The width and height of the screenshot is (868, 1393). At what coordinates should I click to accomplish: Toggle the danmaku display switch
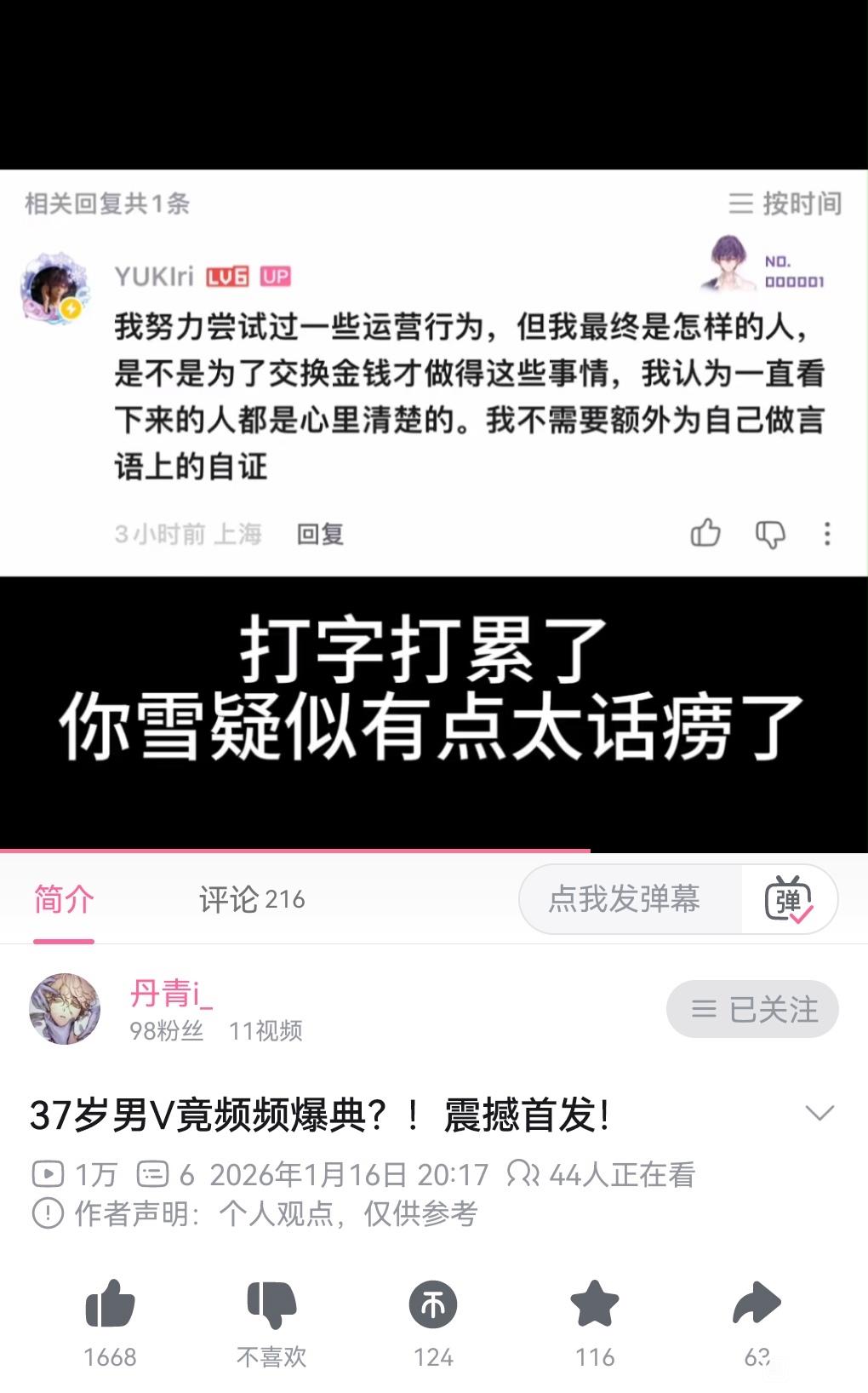[x=789, y=899]
